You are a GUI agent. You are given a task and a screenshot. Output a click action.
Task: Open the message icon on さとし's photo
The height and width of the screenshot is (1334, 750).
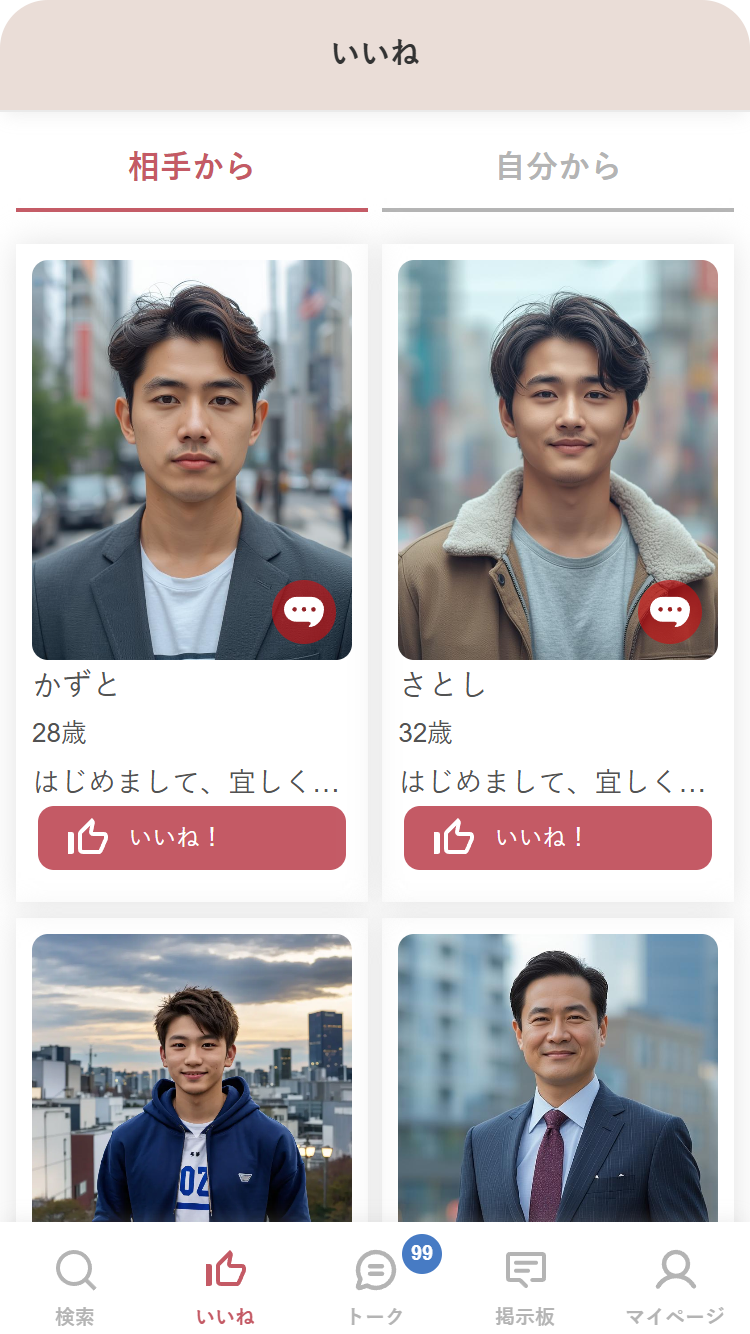click(x=670, y=611)
